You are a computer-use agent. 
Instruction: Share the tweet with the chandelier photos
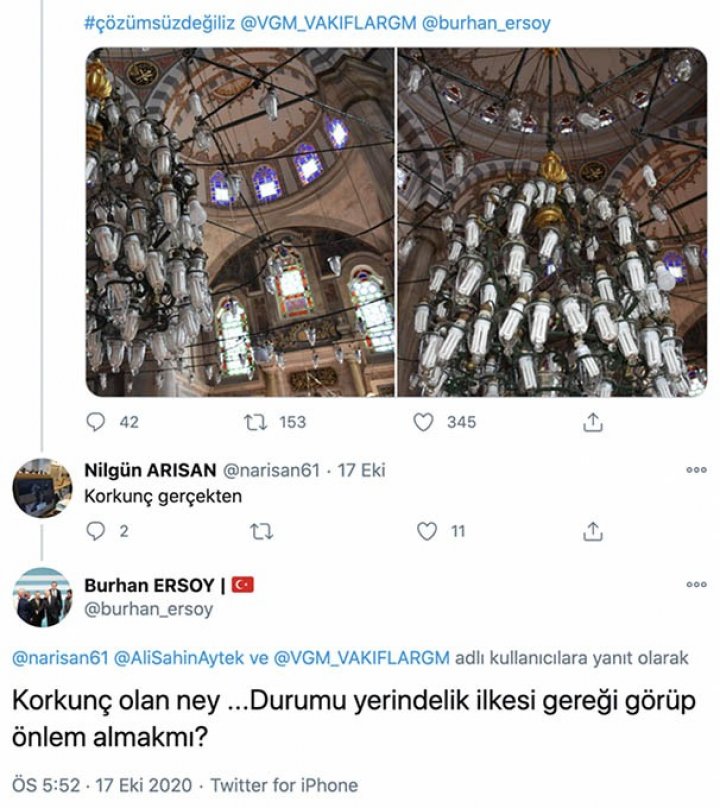click(592, 422)
